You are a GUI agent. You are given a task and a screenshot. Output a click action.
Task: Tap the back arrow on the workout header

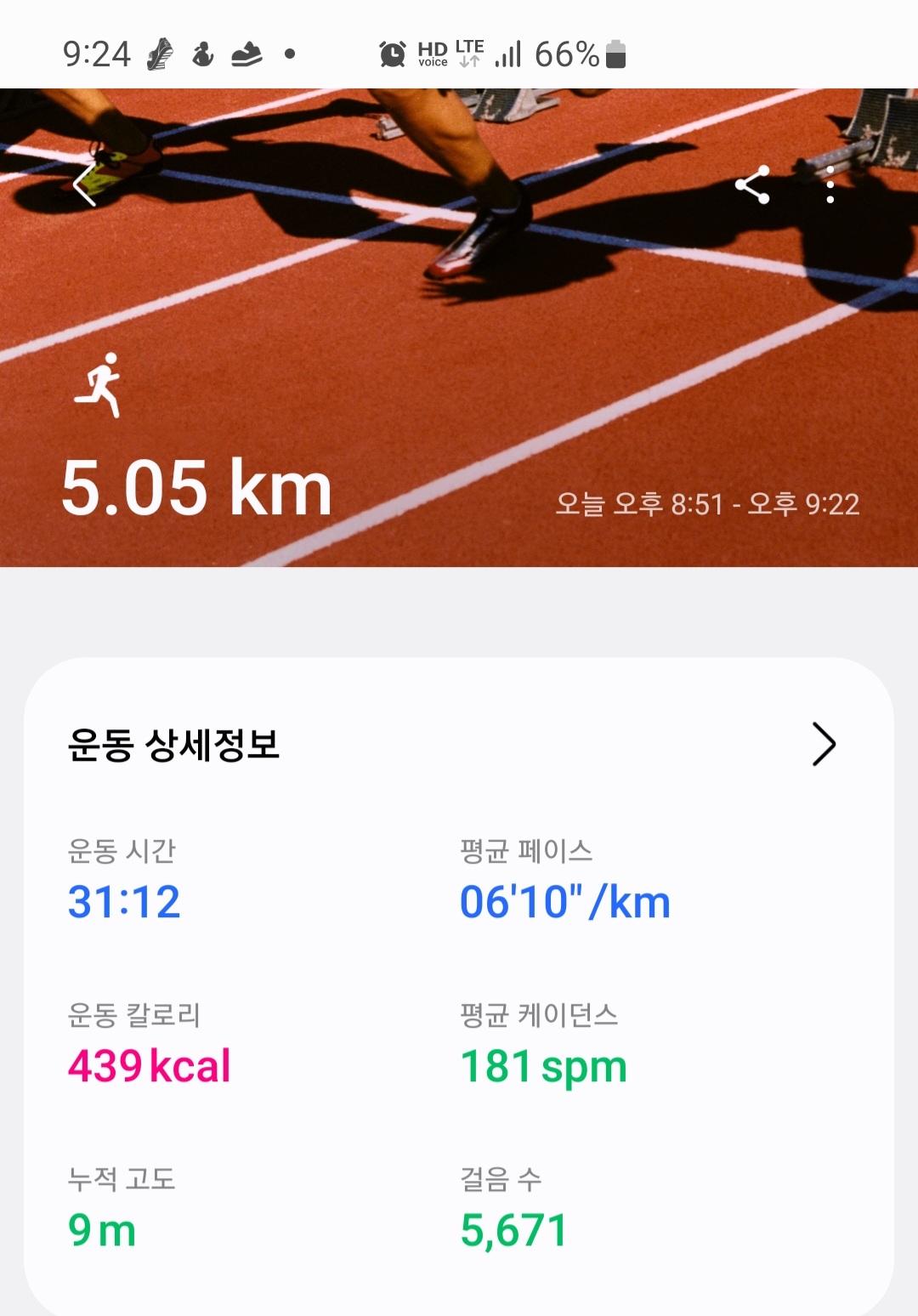click(x=82, y=188)
